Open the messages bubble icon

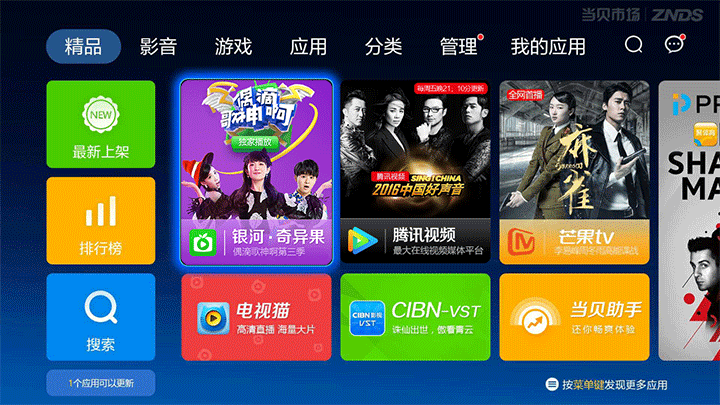[674, 45]
